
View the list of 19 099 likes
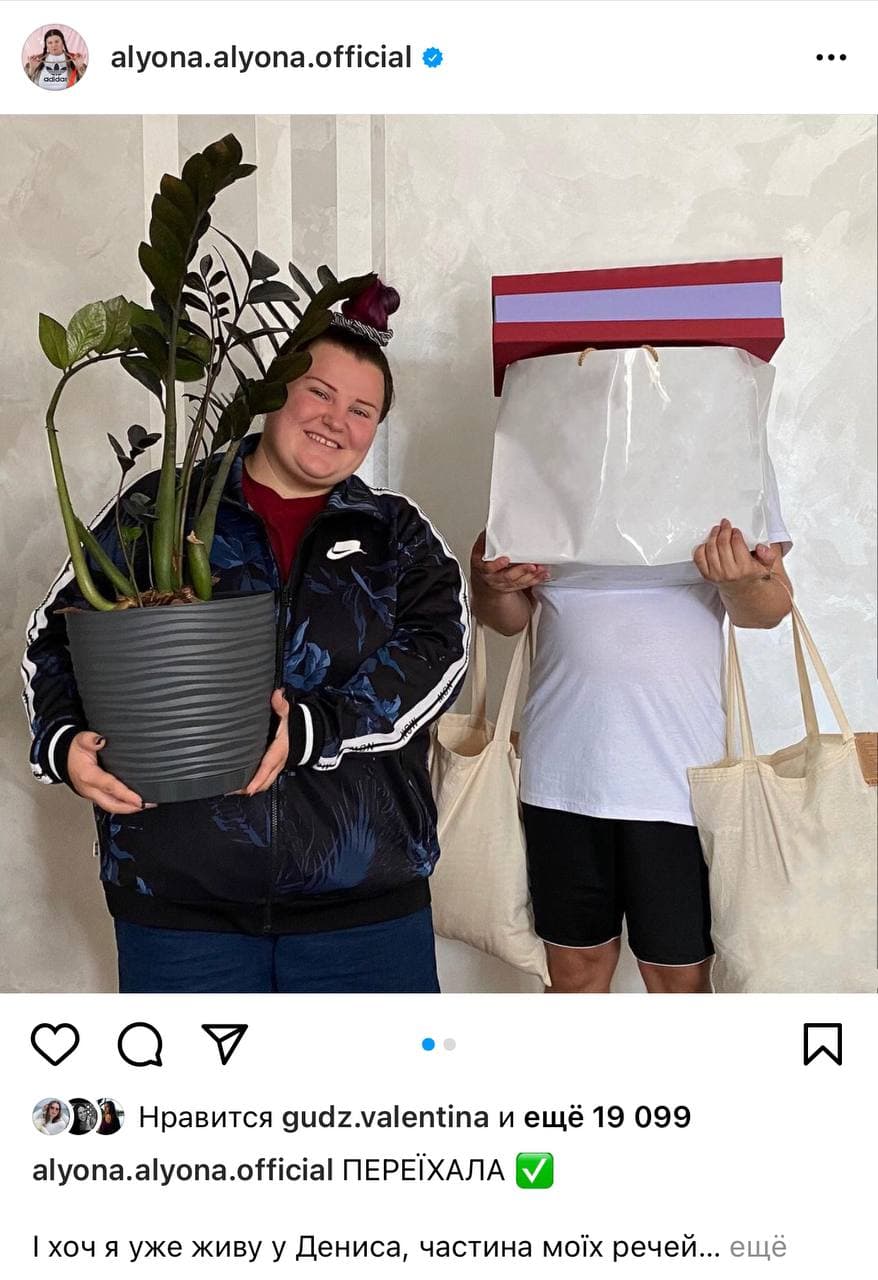pyautogui.click(x=607, y=1117)
